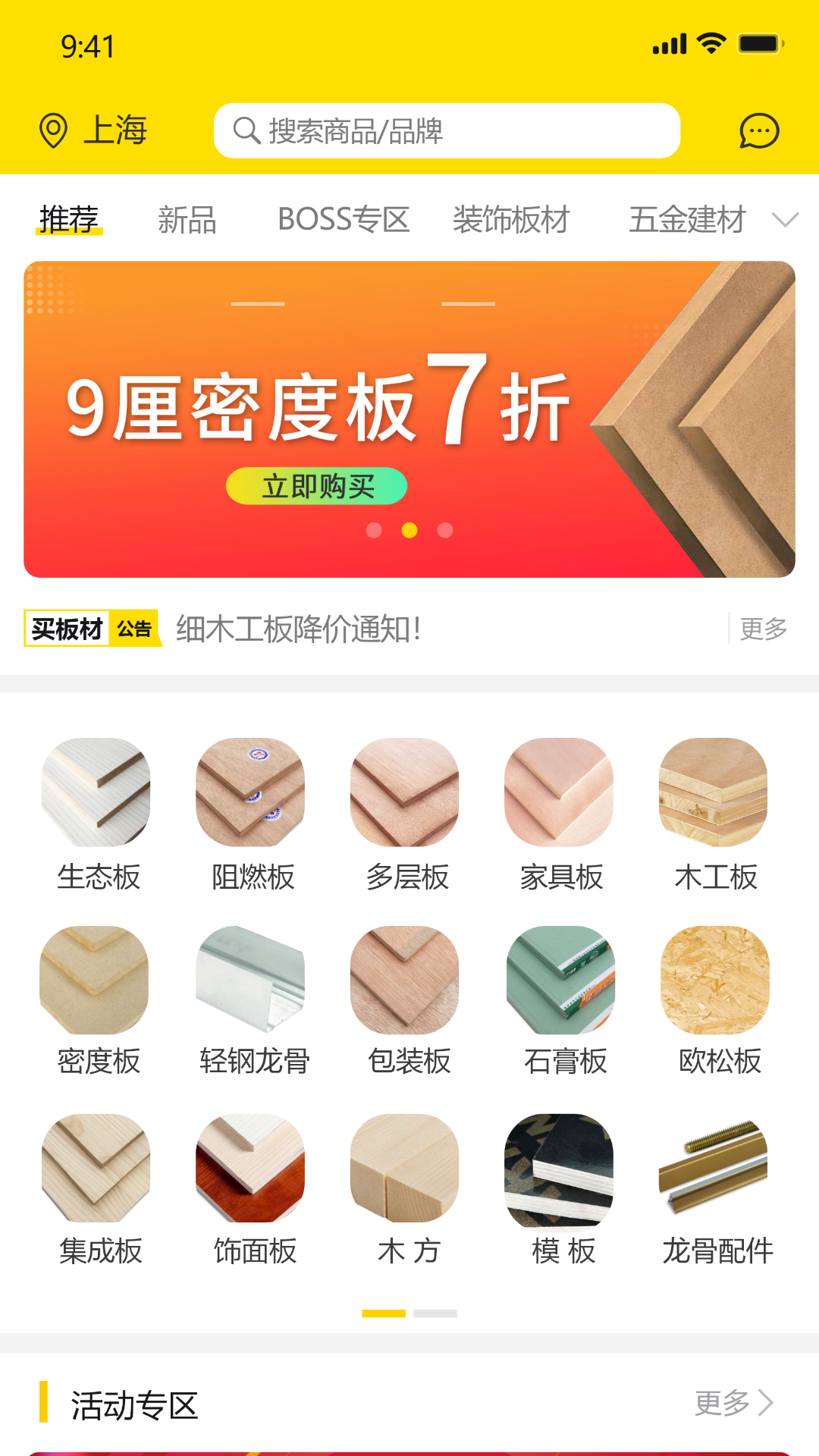Expand the category tabs chevron

point(785,220)
